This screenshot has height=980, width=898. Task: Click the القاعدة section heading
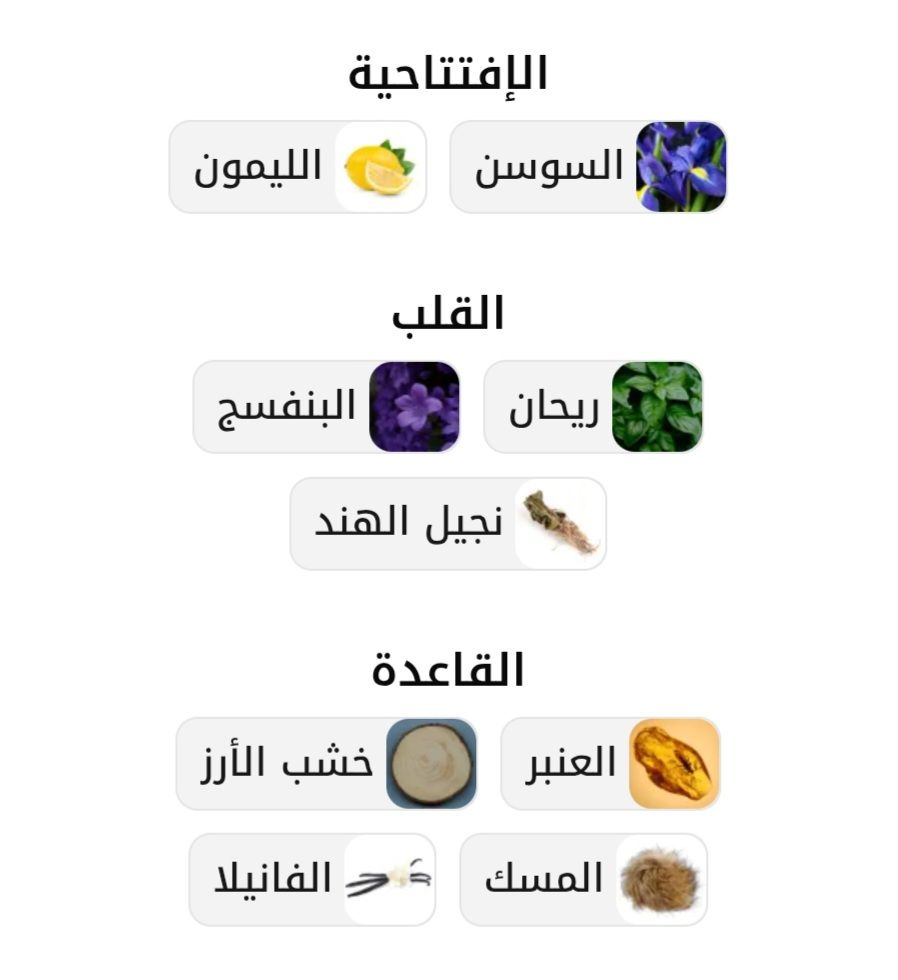449,668
